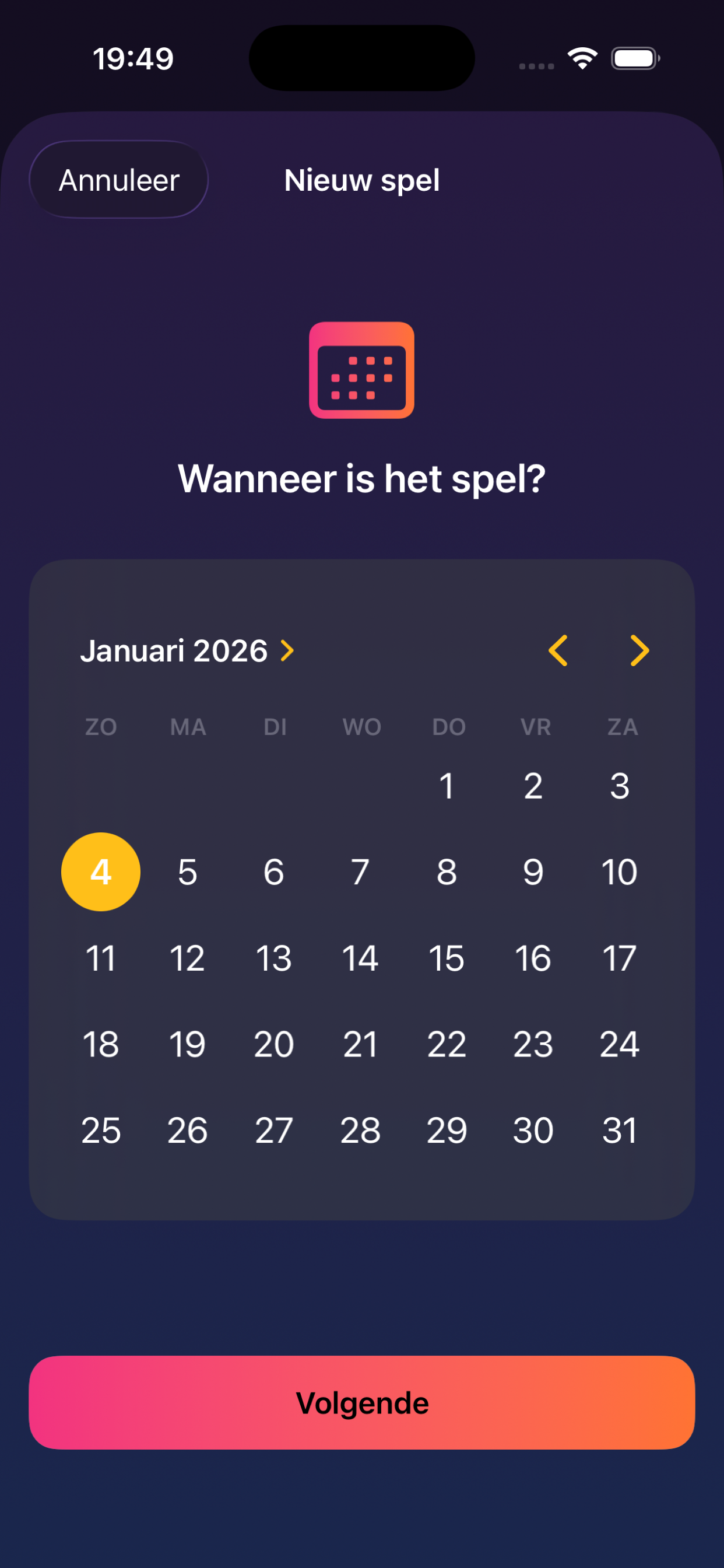This screenshot has height=1568, width=724.
Task: Select January 1 in the calendar
Action: (447, 786)
